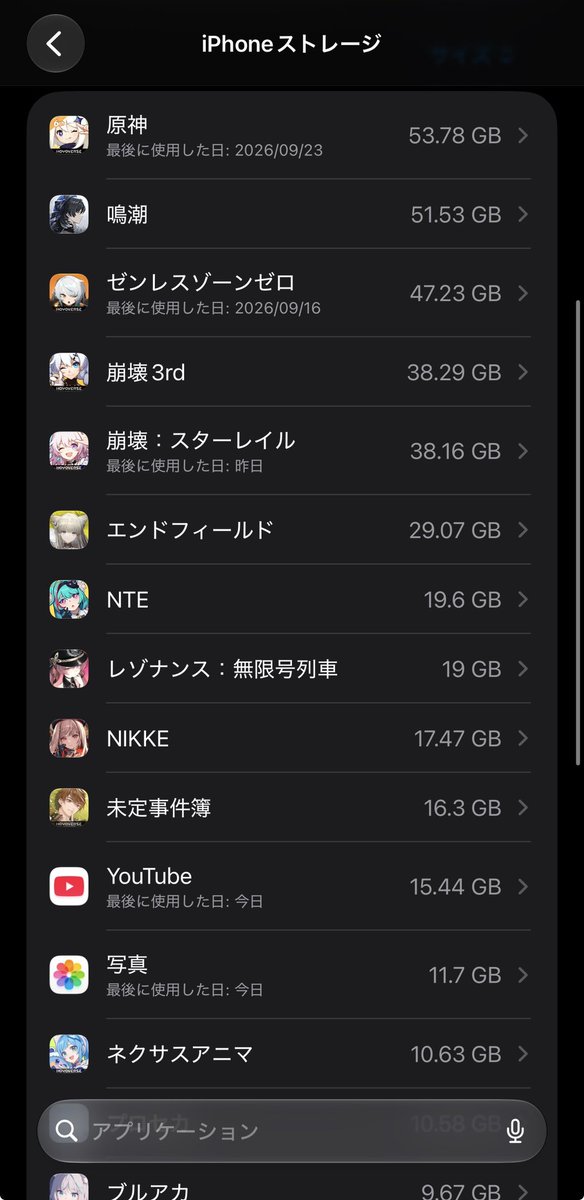
Task: Start voice search with the microphone
Action: click(515, 1131)
